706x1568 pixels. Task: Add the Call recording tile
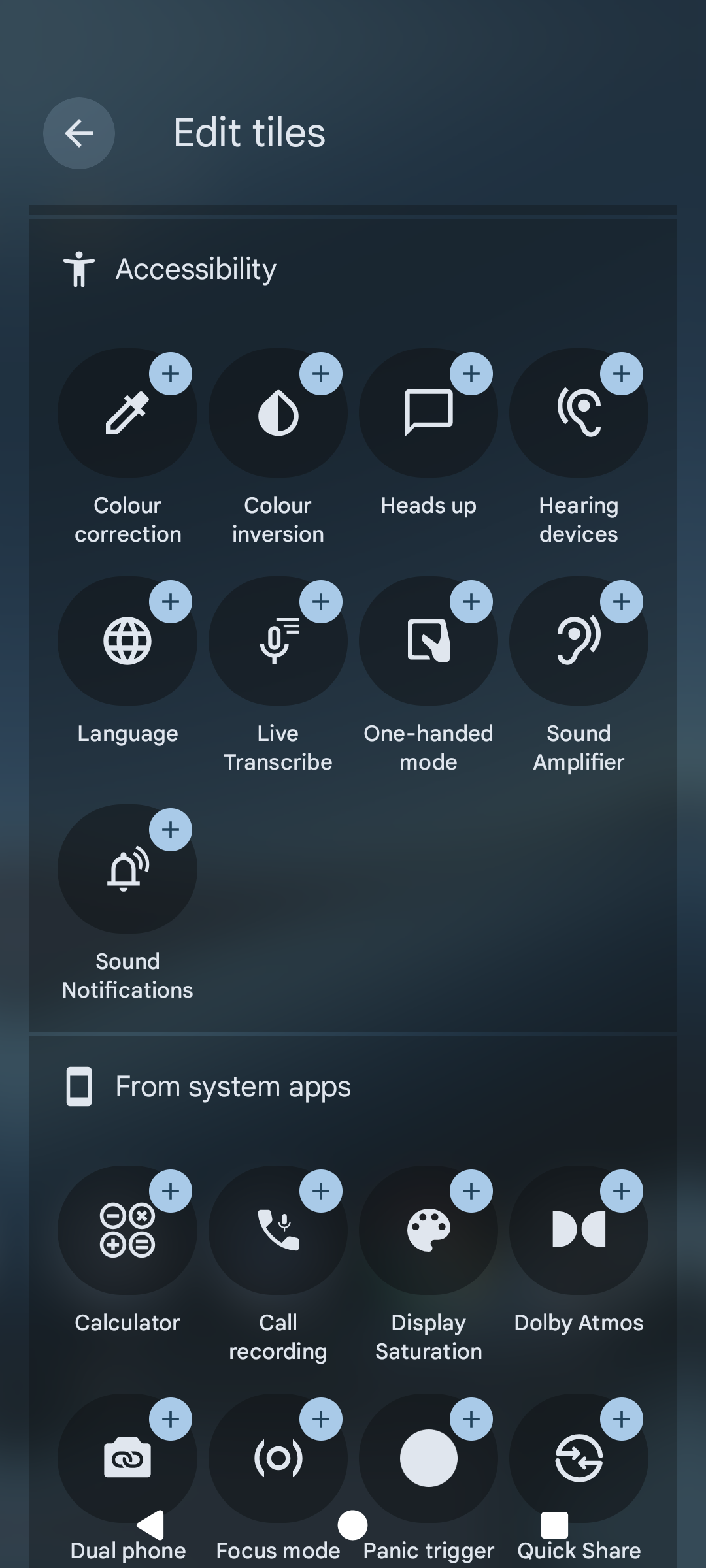pyautogui.click(x=321, y=1191)
